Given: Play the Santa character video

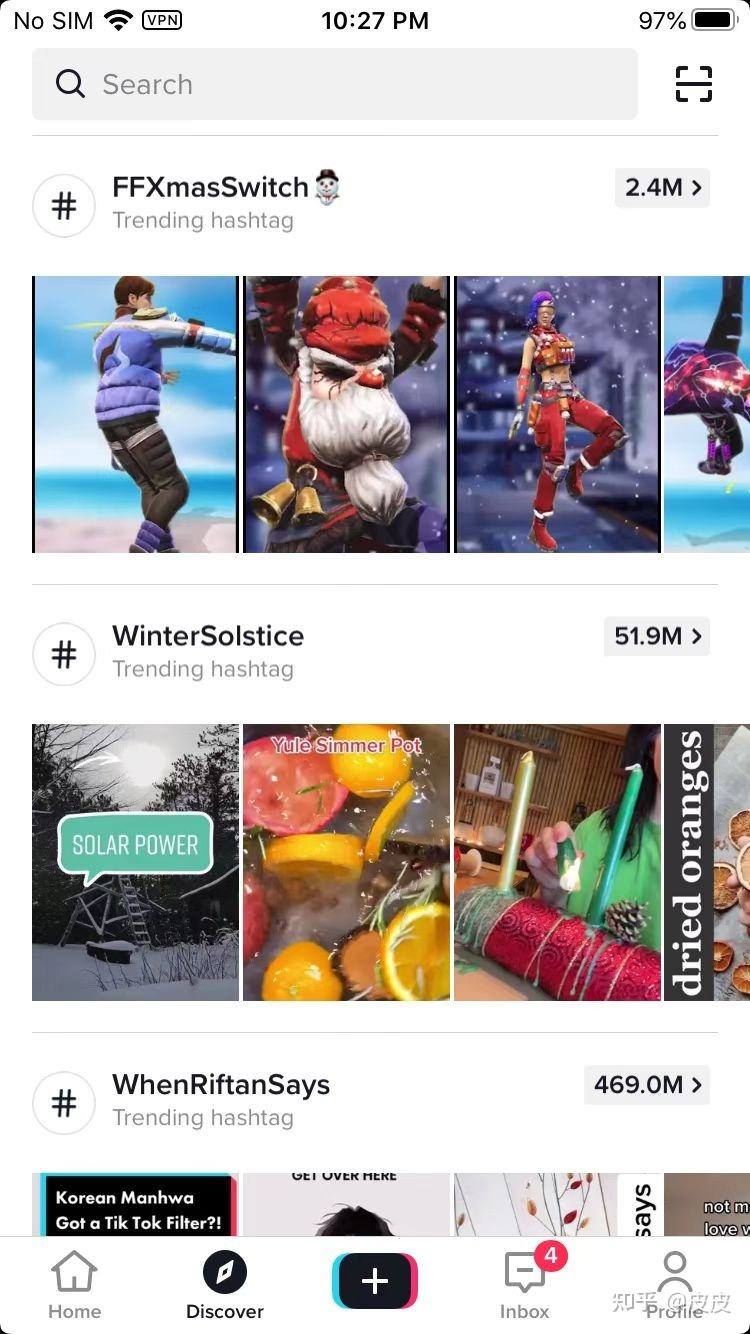Looking at the screenshot, I should pos(347,414).
